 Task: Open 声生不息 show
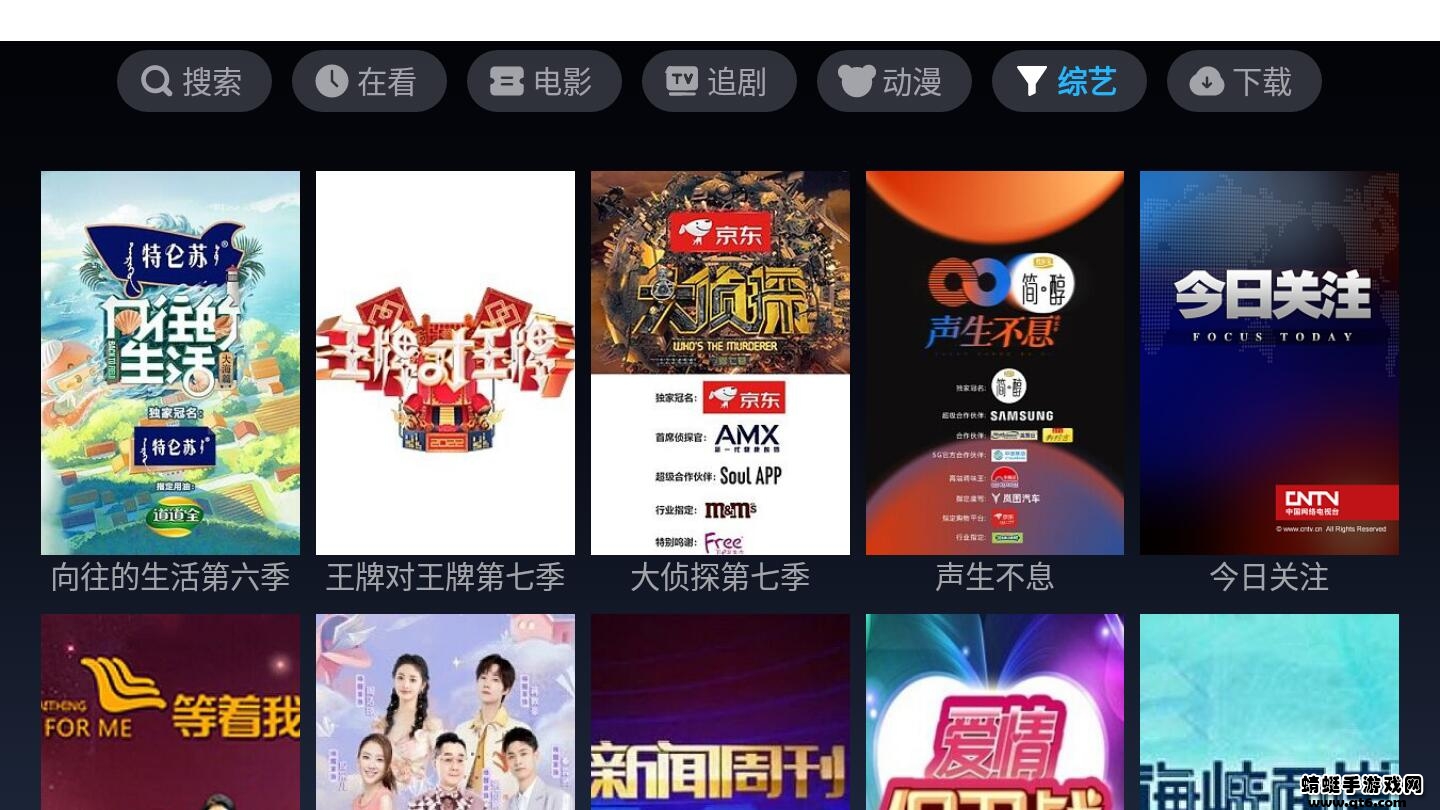(995, 363)
